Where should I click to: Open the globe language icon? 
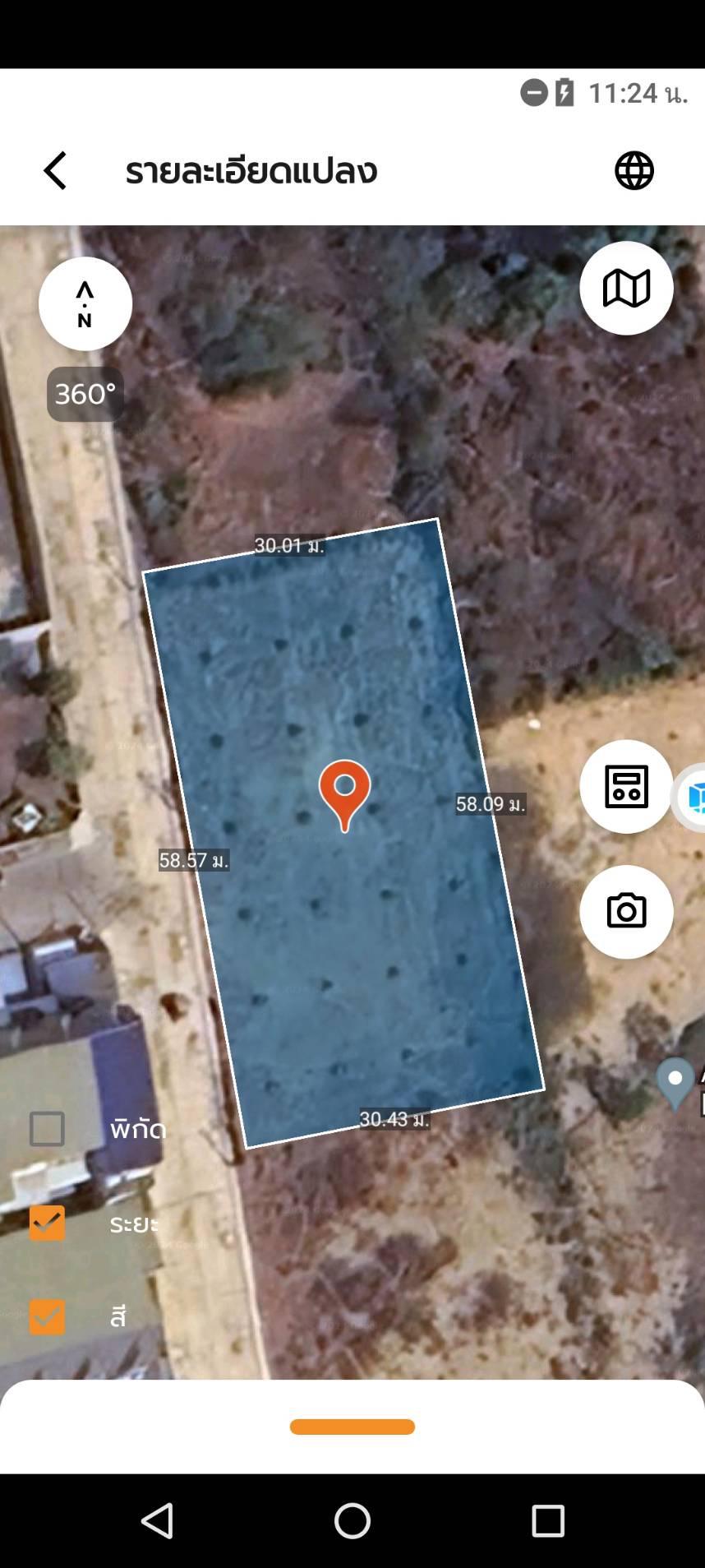634,171
